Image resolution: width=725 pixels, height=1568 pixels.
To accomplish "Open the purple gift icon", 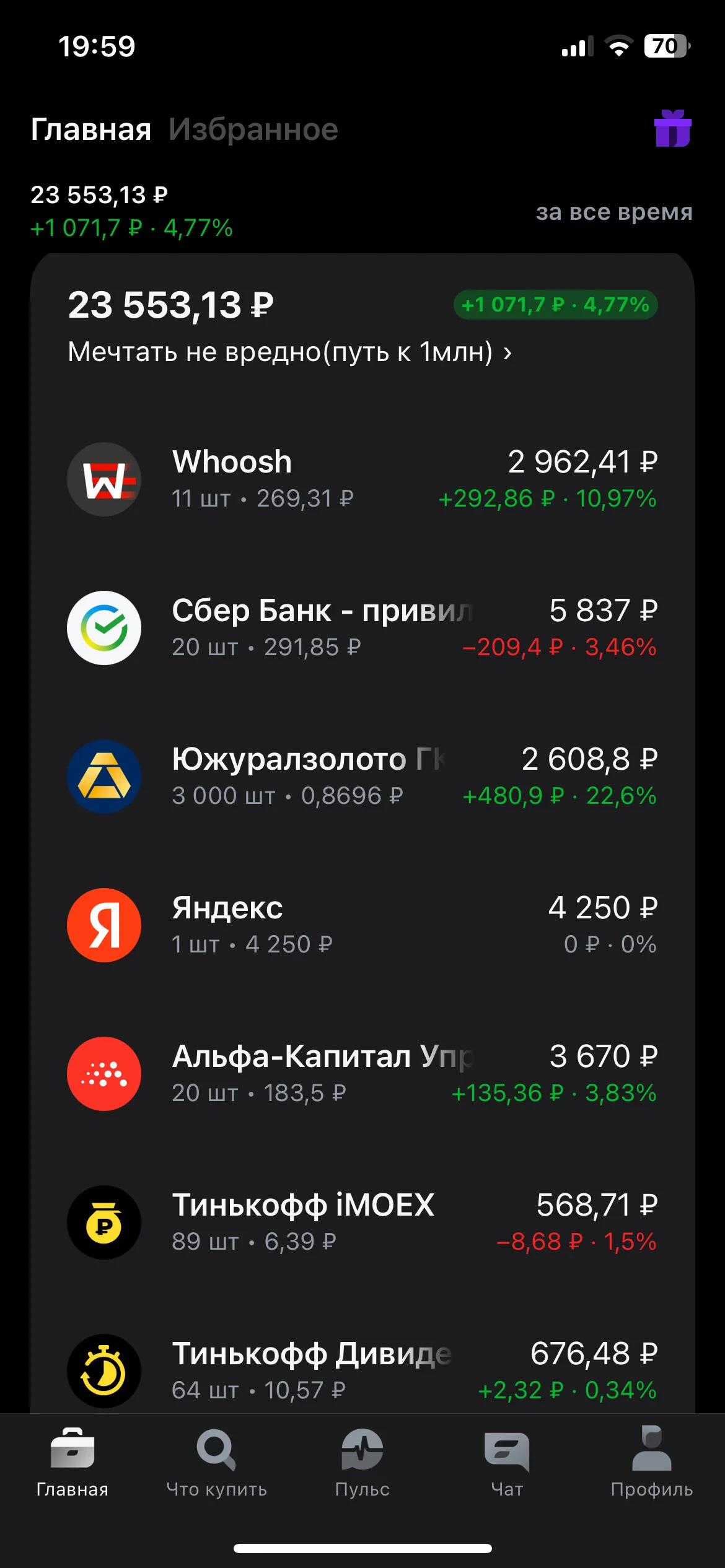I will pyautogui.click(x=673, y=128).
